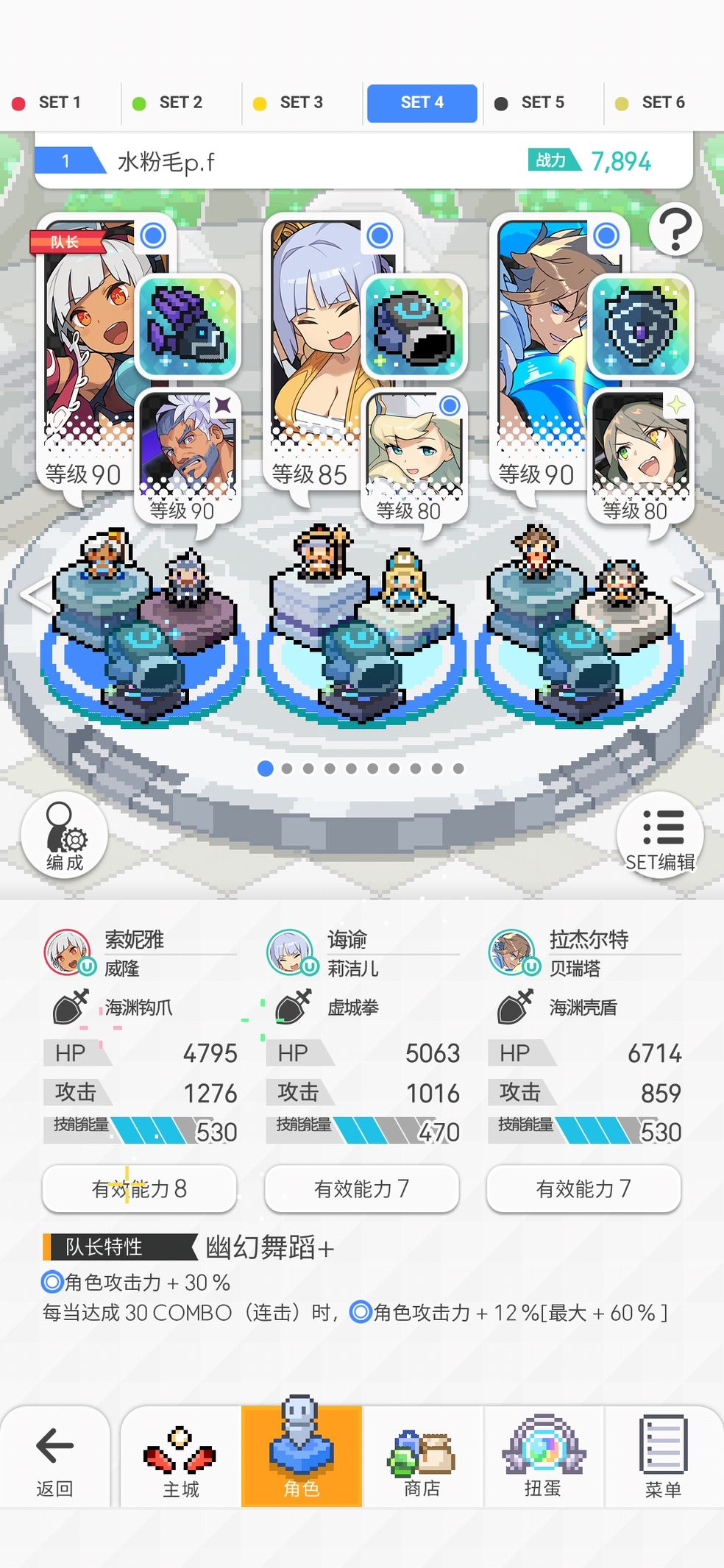View 有效能力 8 for 索妮雅
Screen dimensions: 724x1568
[139, 1188]
